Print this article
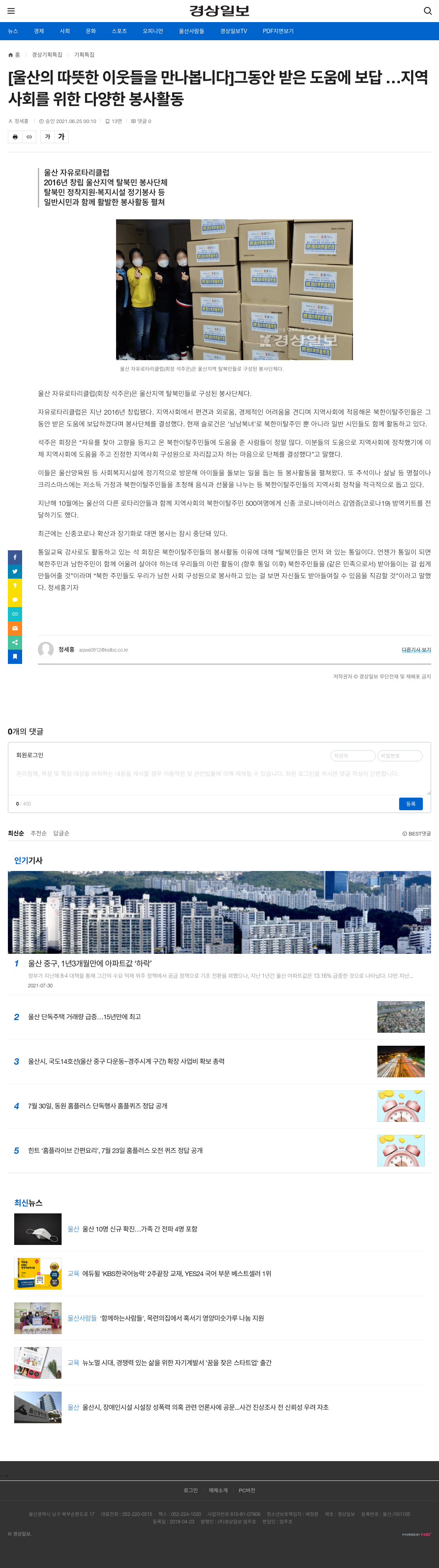This screenshot has width=439, height=1568. click(x=15, y=137)
